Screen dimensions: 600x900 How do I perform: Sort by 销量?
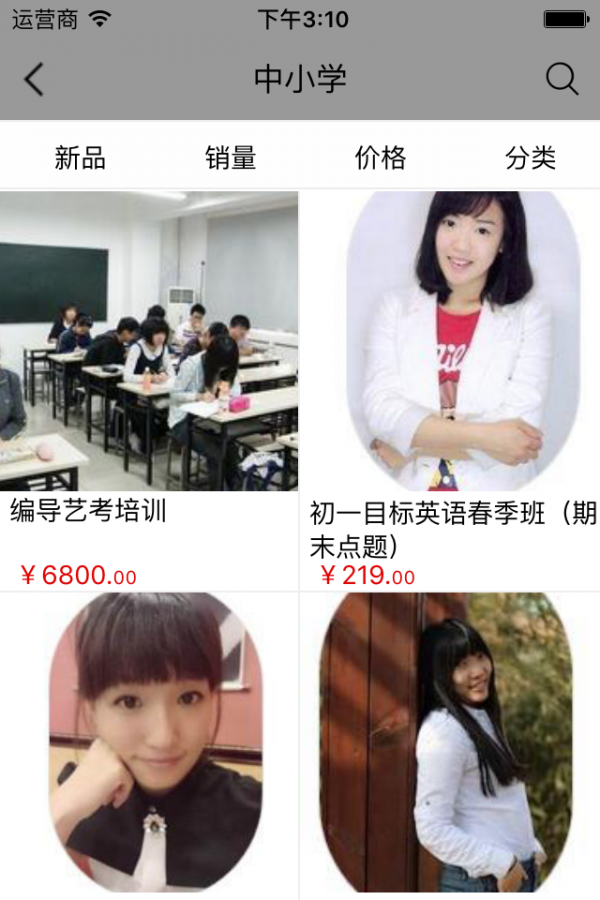(230, 157)
